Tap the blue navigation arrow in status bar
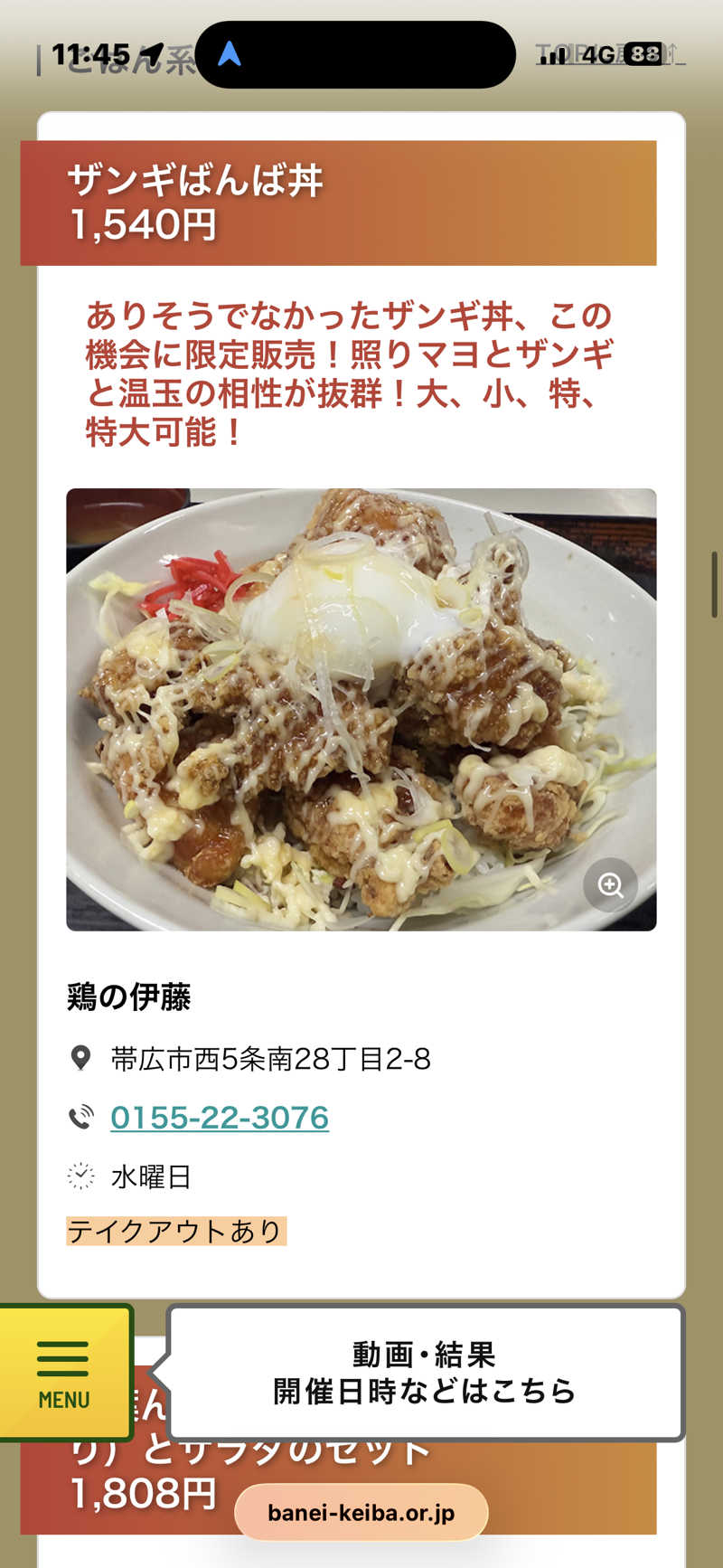This screenshot has width=723, height=1568. pyautogui.click(x=230, y=54)
